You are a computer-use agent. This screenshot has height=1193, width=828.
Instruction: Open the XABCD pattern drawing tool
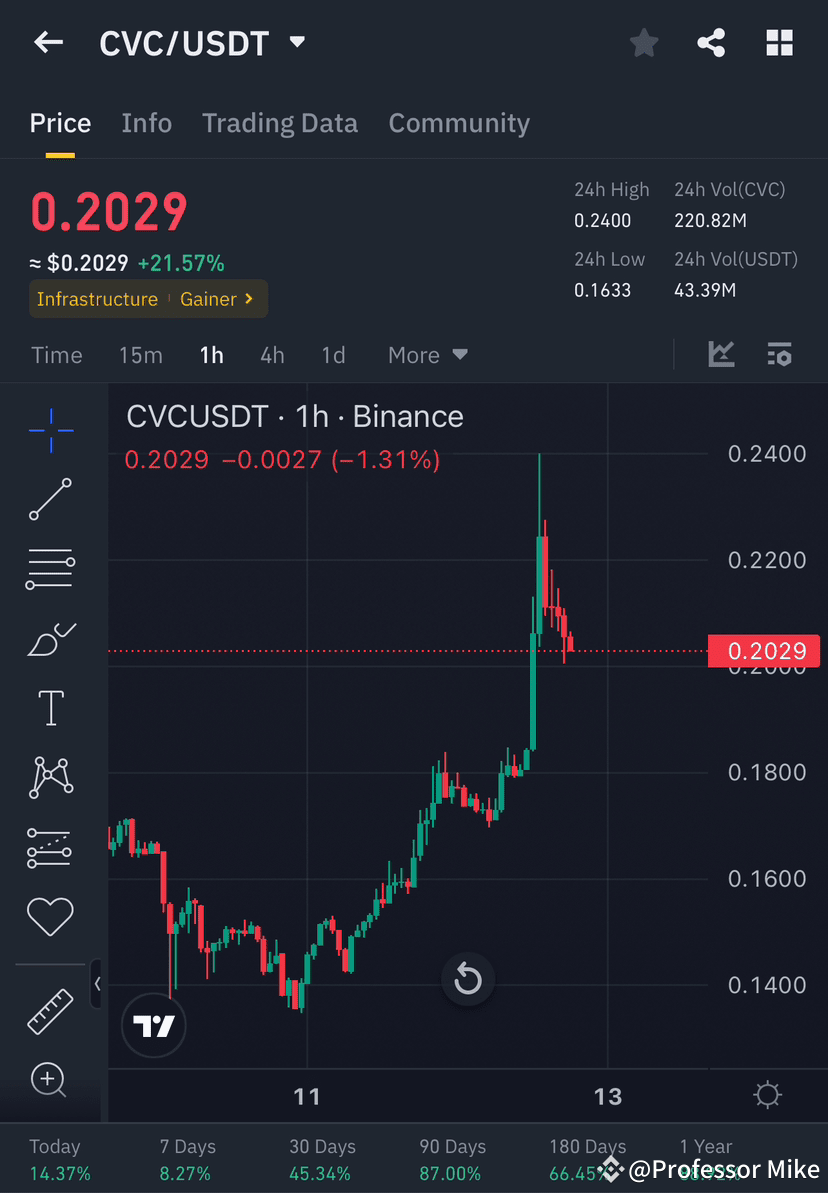click(50, 777)
